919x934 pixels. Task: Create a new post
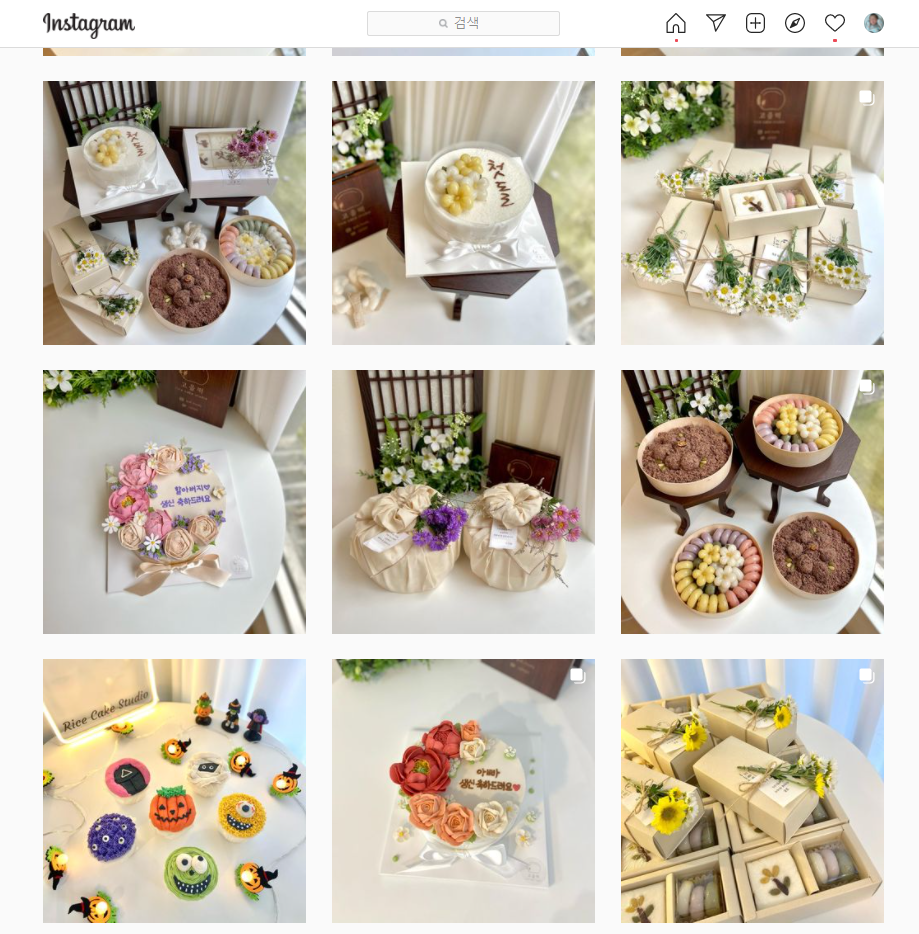(755, 23)
